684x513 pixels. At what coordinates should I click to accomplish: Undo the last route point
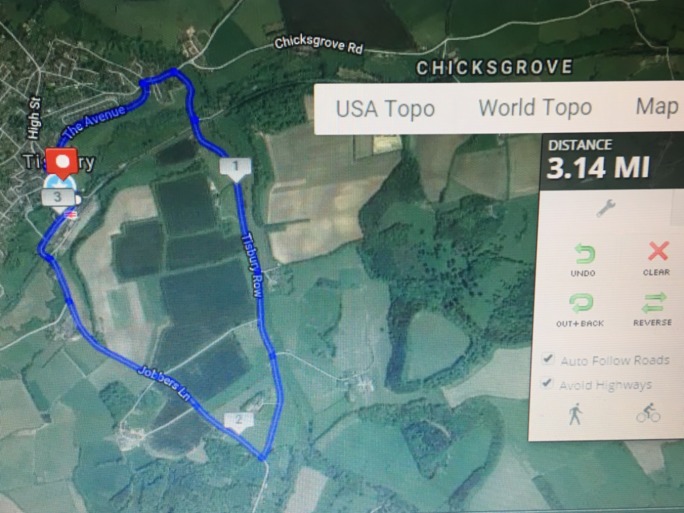click(x=583, y=256)
